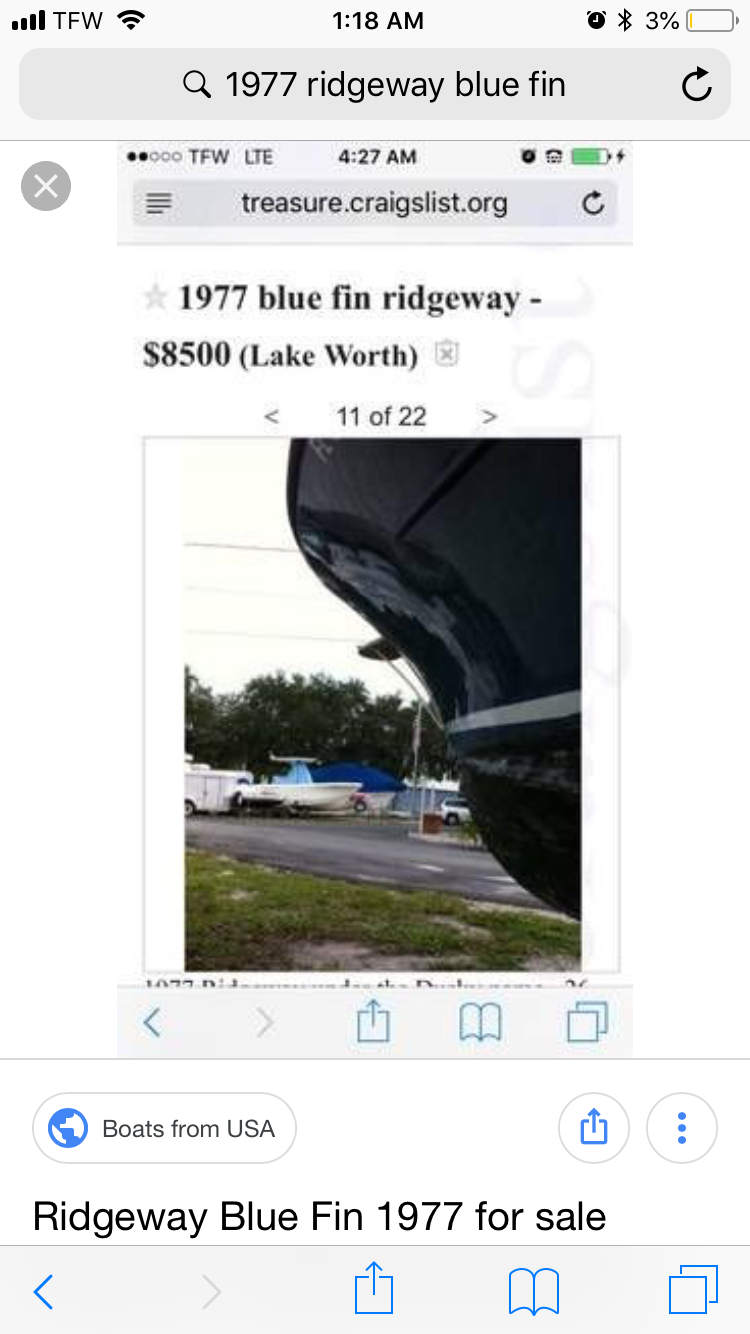Open the three-dot overflow menu

(682, 1129)
